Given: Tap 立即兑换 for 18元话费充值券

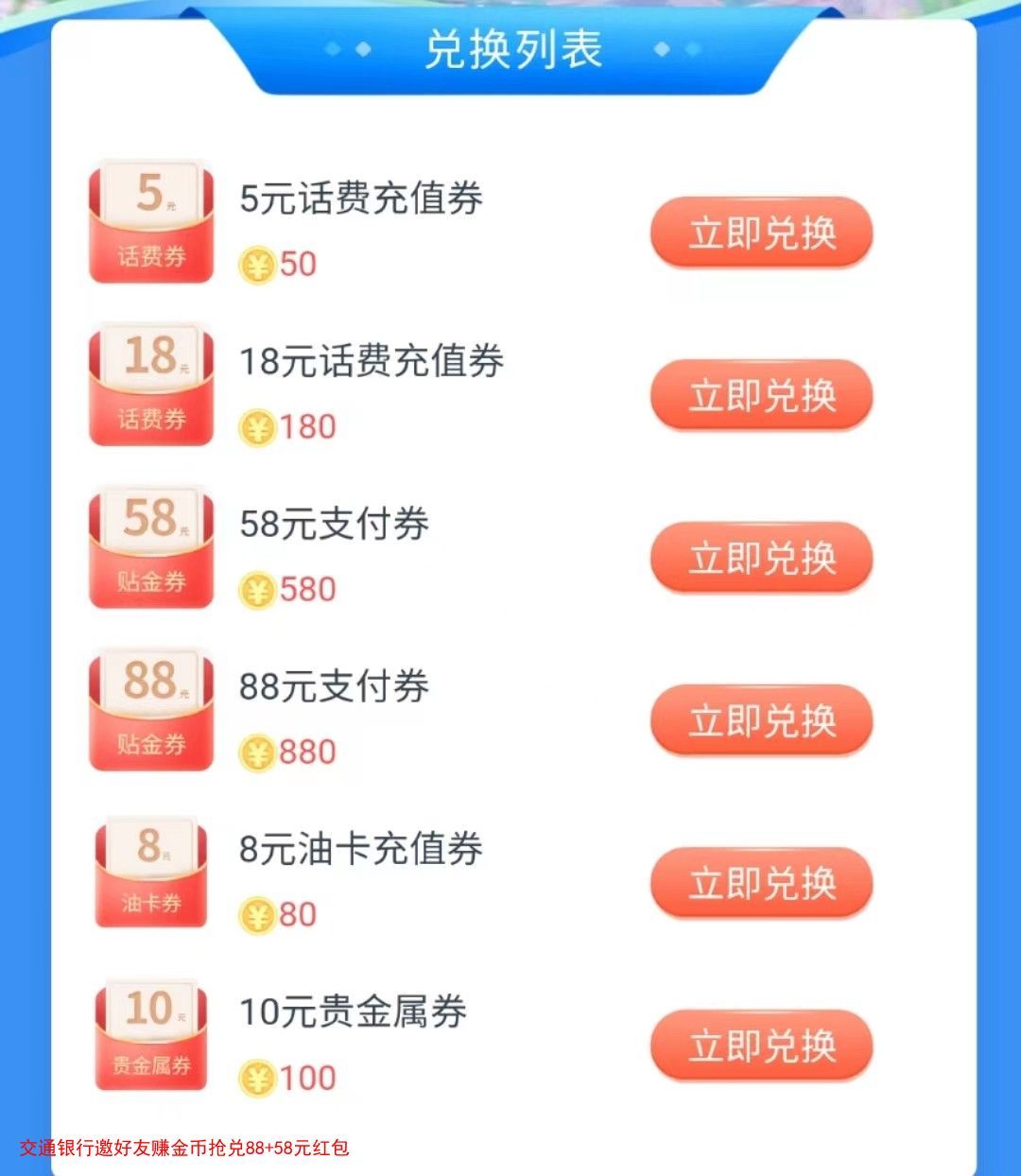Looking at the screenshot, I should coord(761,395).
